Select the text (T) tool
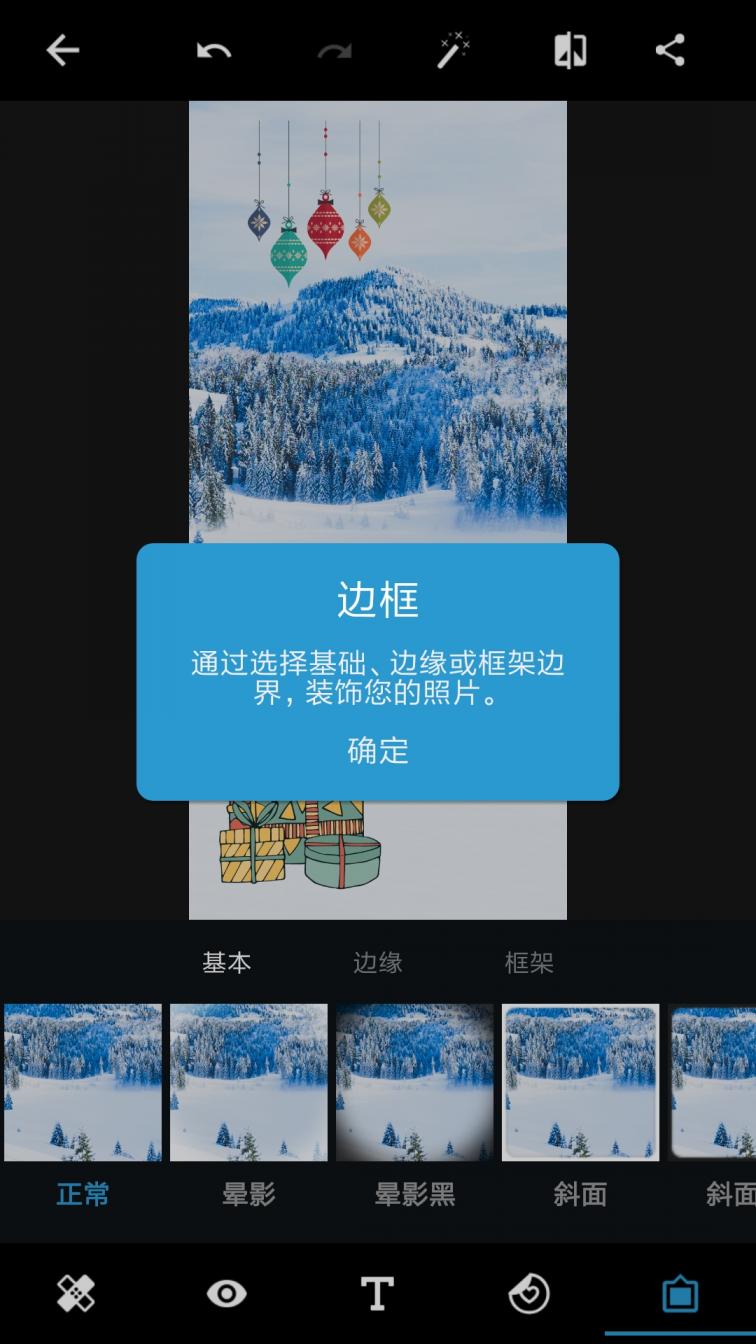The height and width of the screenshot is (1344, 756). tap(377, 1294)
